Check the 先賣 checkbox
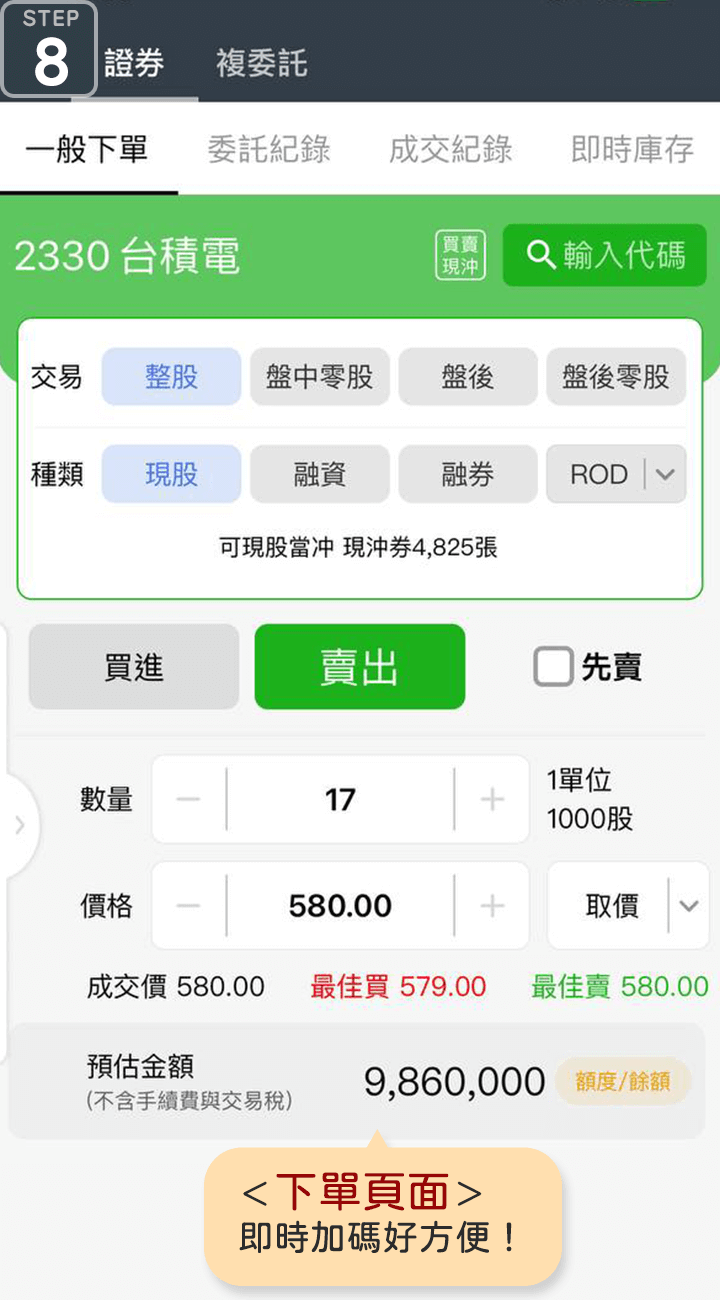This screenshot has height=1300, width=720. [x=553, y=667]
